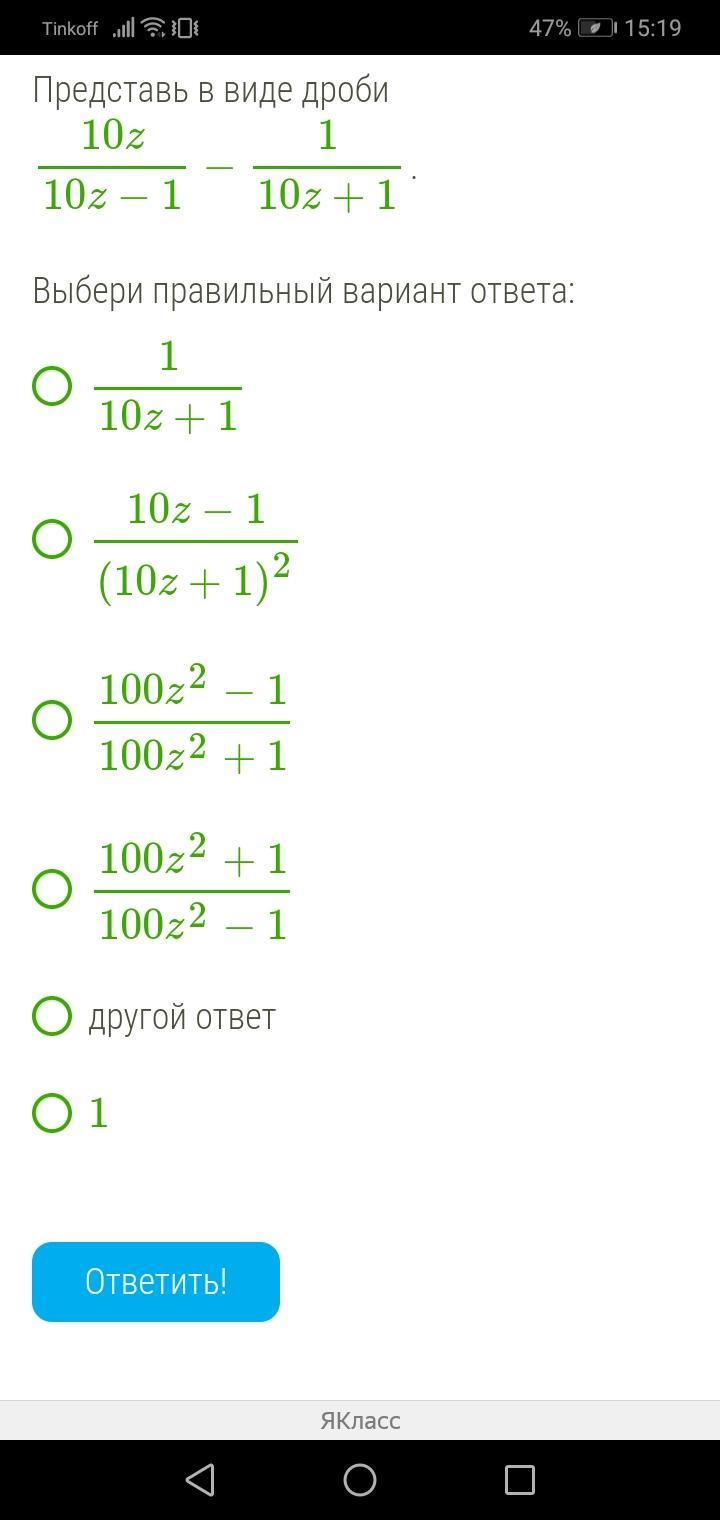Select the answer option 1
This screenshot has height=1520, width=720.
52,1113
